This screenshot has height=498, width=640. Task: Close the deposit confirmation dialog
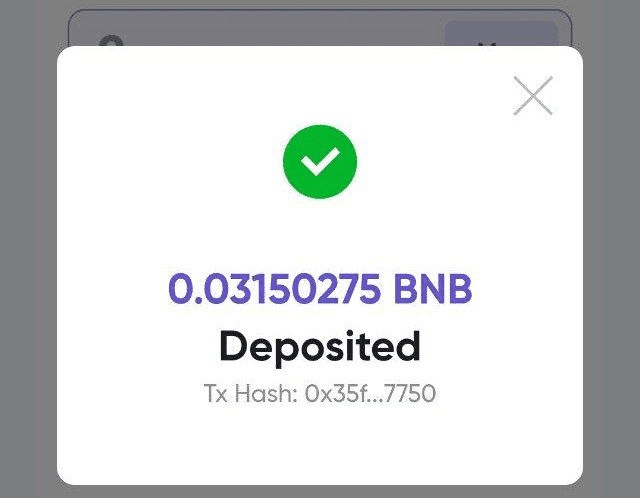[532, 96]
